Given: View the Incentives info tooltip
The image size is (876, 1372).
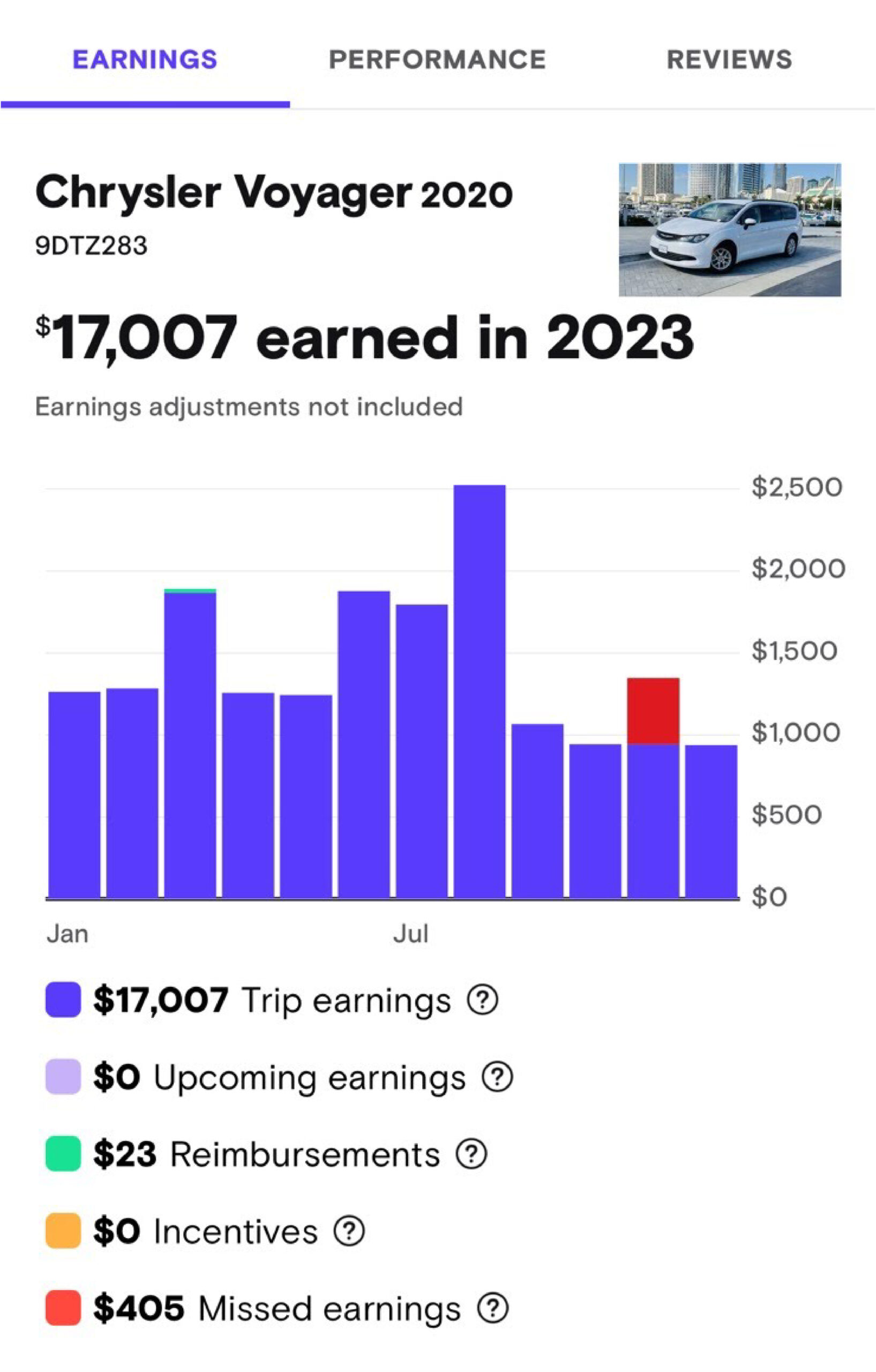Looking at the screenshot, I should (x=349, y=1231).
